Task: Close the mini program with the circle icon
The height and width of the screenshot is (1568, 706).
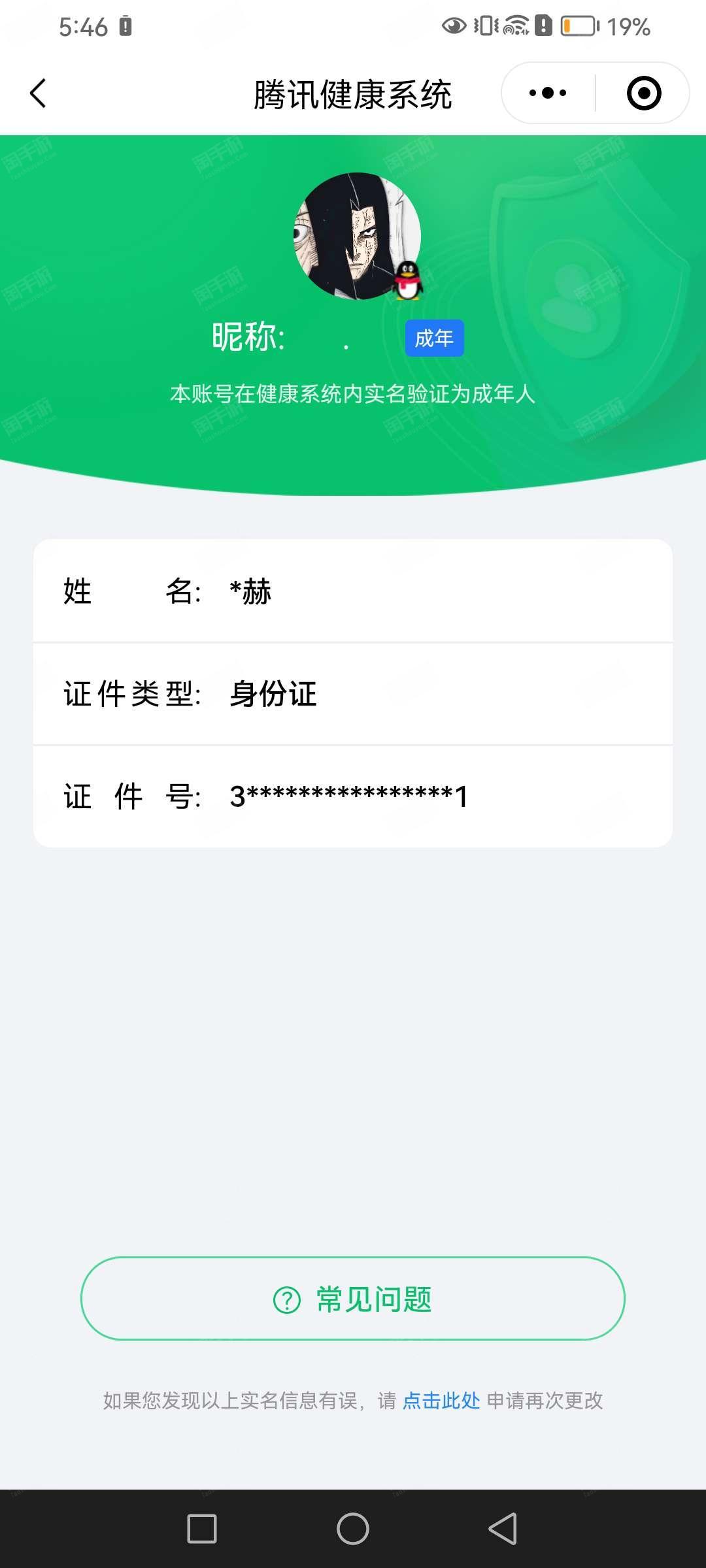Action: [644, 93]
